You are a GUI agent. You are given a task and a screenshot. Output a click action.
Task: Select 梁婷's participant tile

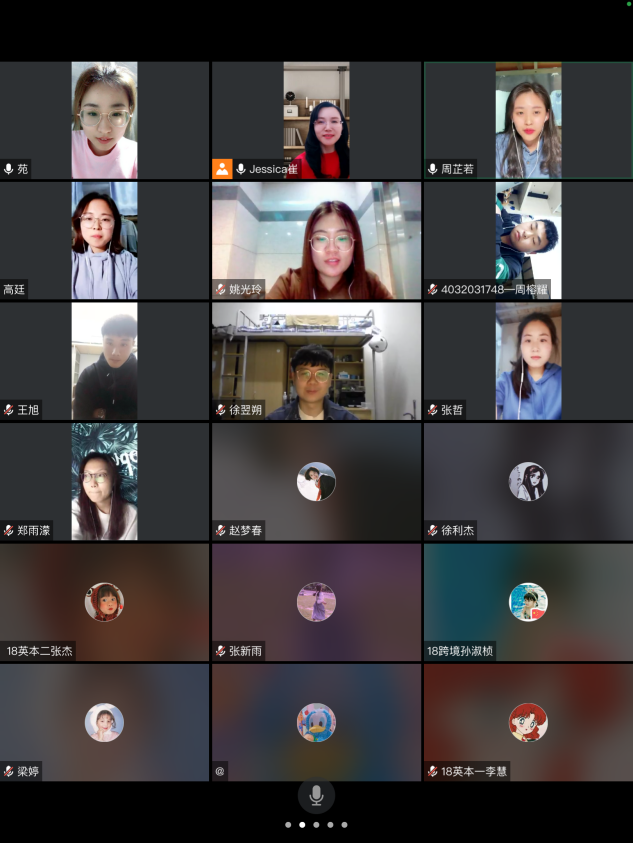(104, 722)
